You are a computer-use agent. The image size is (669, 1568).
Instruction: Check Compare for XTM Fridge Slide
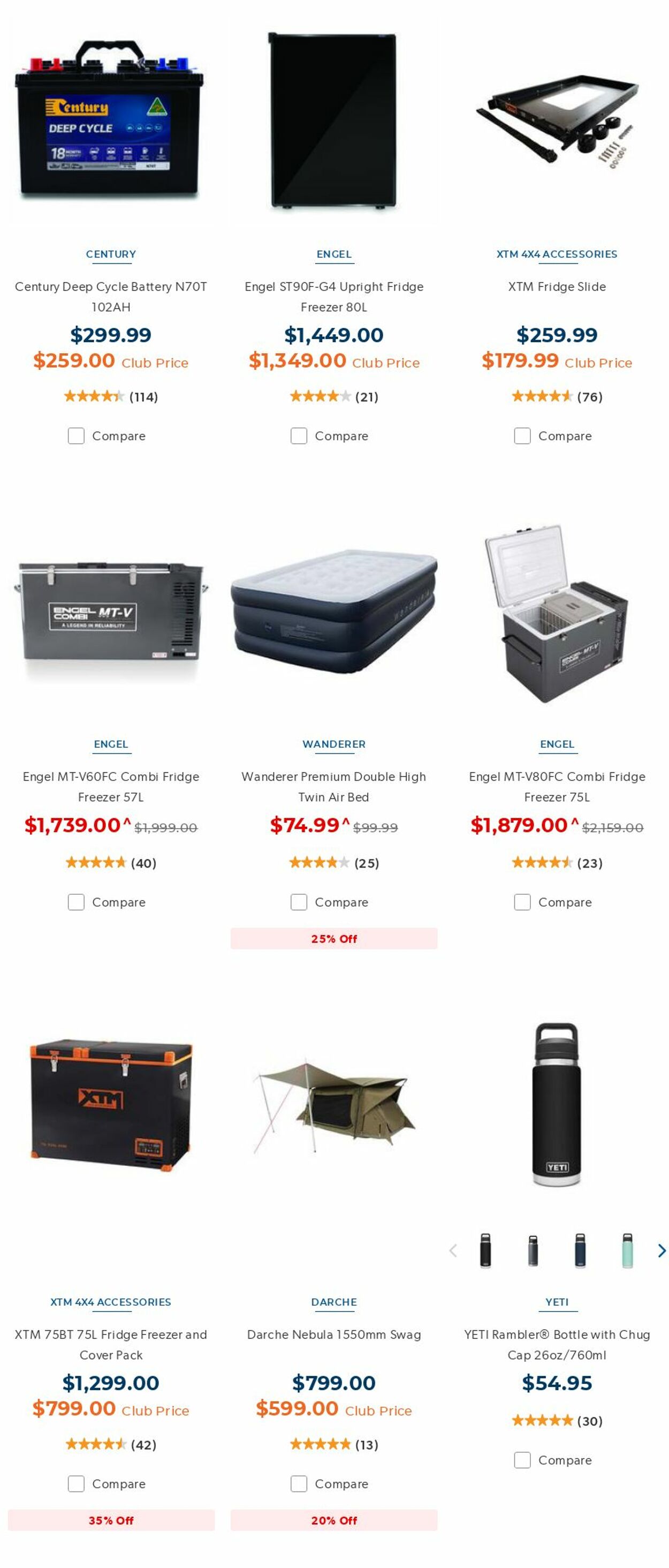pos(522,436)
